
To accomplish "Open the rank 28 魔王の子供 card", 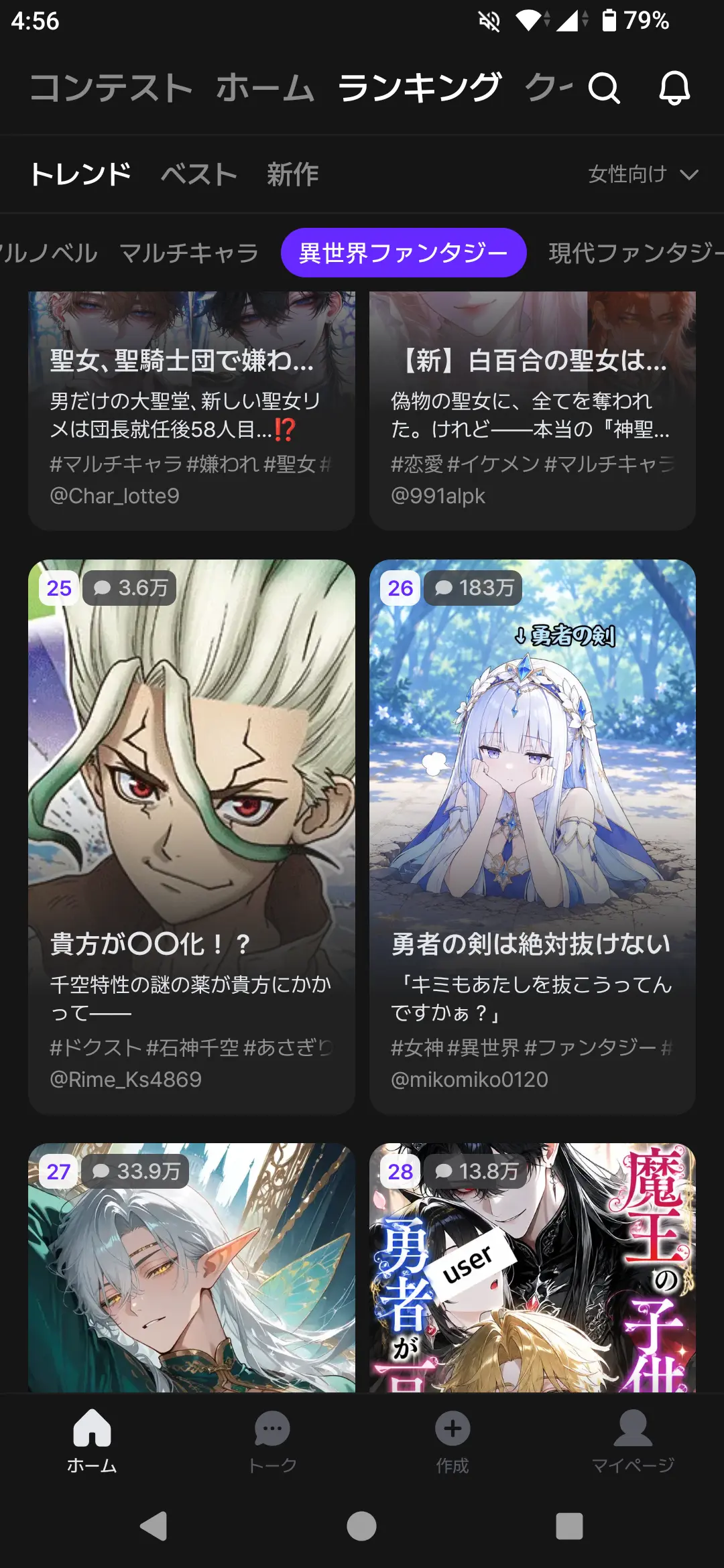I will point(532,1267).
